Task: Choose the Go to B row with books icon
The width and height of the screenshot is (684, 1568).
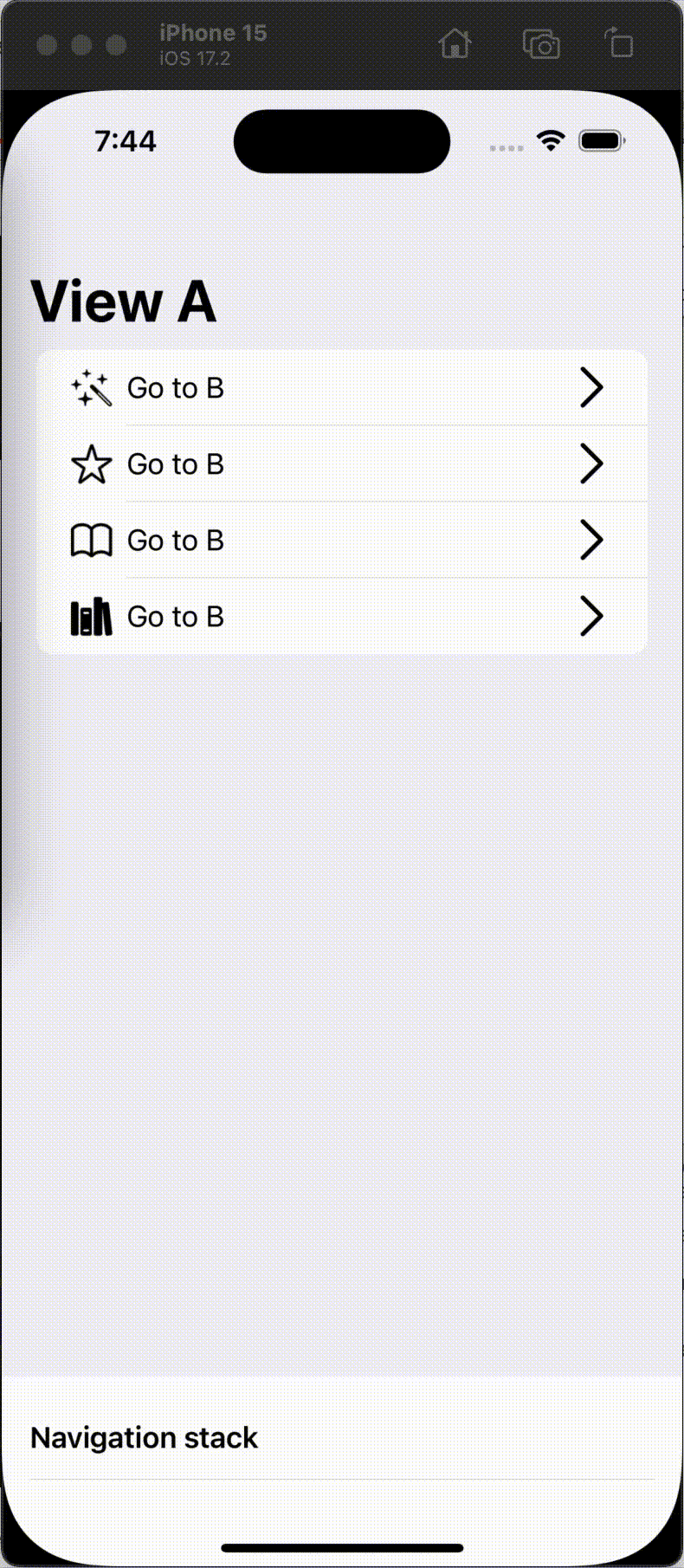Action: pyautogui.click(x=342, y=617)
